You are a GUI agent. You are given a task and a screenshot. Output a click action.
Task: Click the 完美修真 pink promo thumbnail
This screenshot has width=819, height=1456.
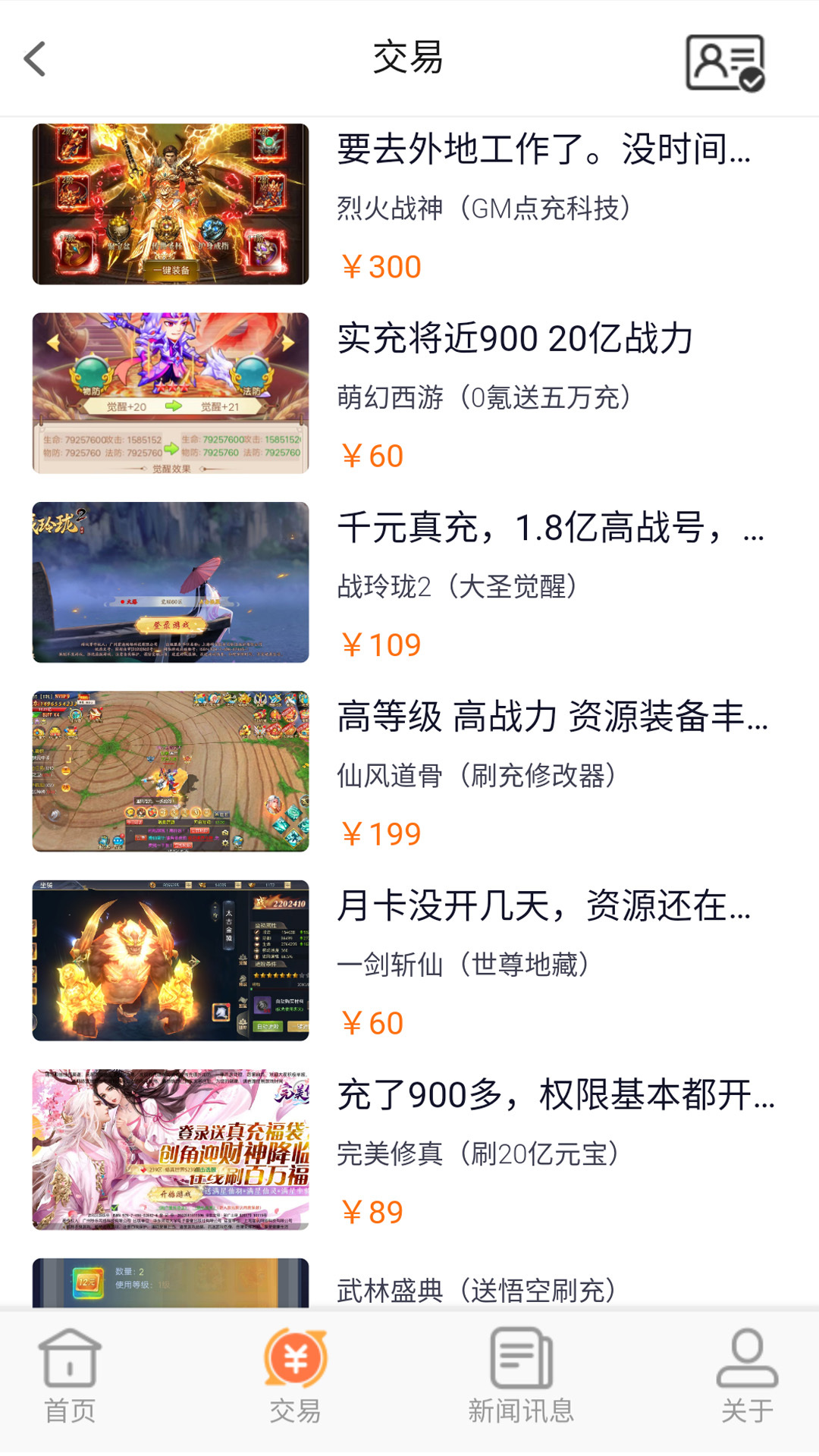[171, 1147]
